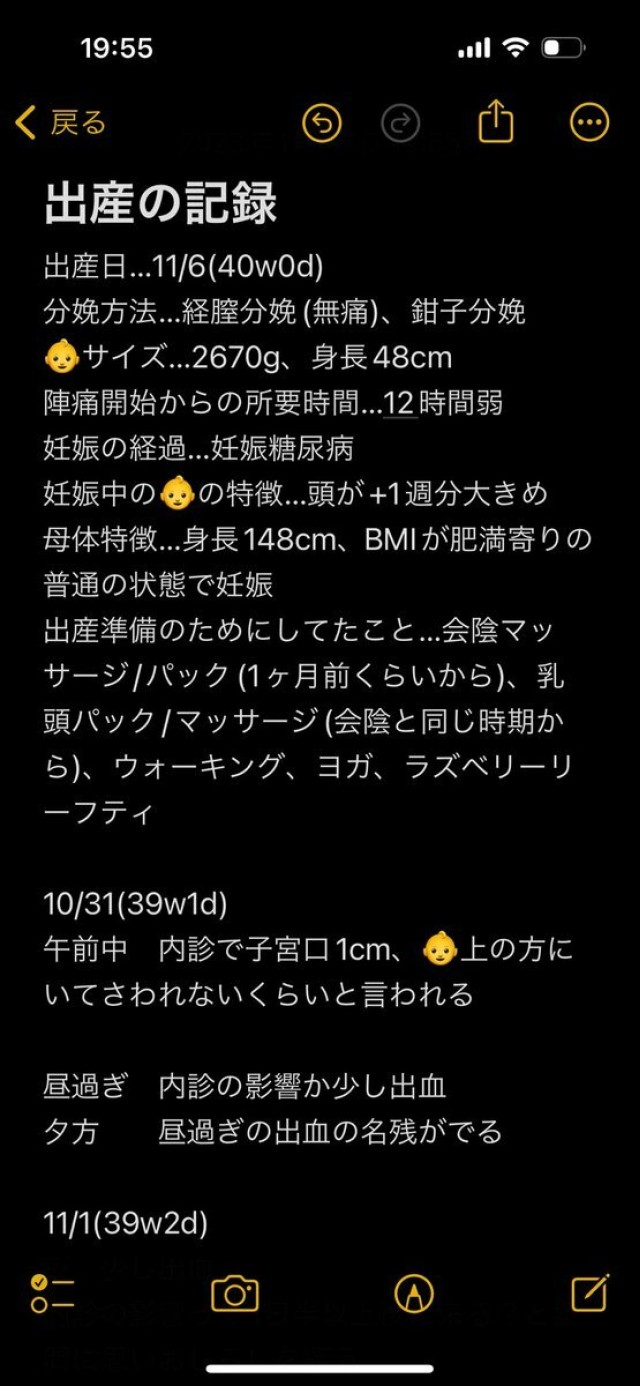The width and height of the screenshot is (640, 1386).
Task: Compose a new note
Action: (x=590, y=1293)
